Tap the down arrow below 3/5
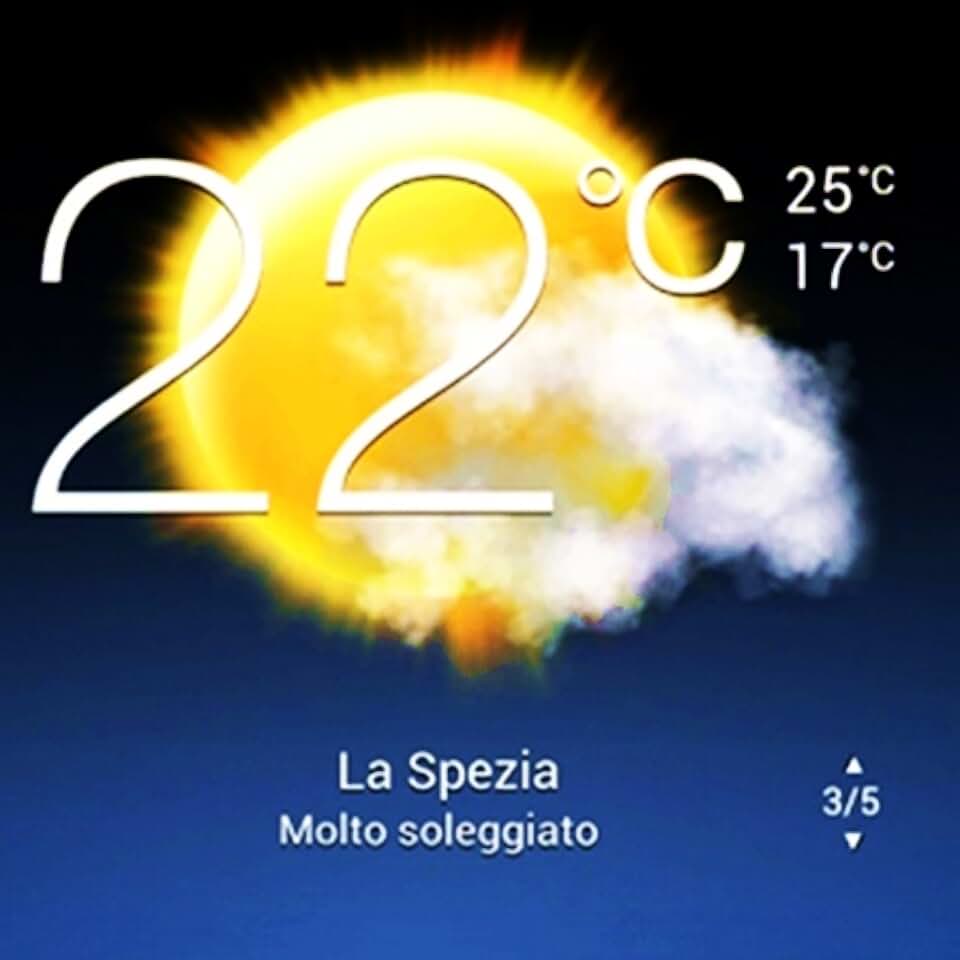The image size is (960, 960). pos(853,841)
